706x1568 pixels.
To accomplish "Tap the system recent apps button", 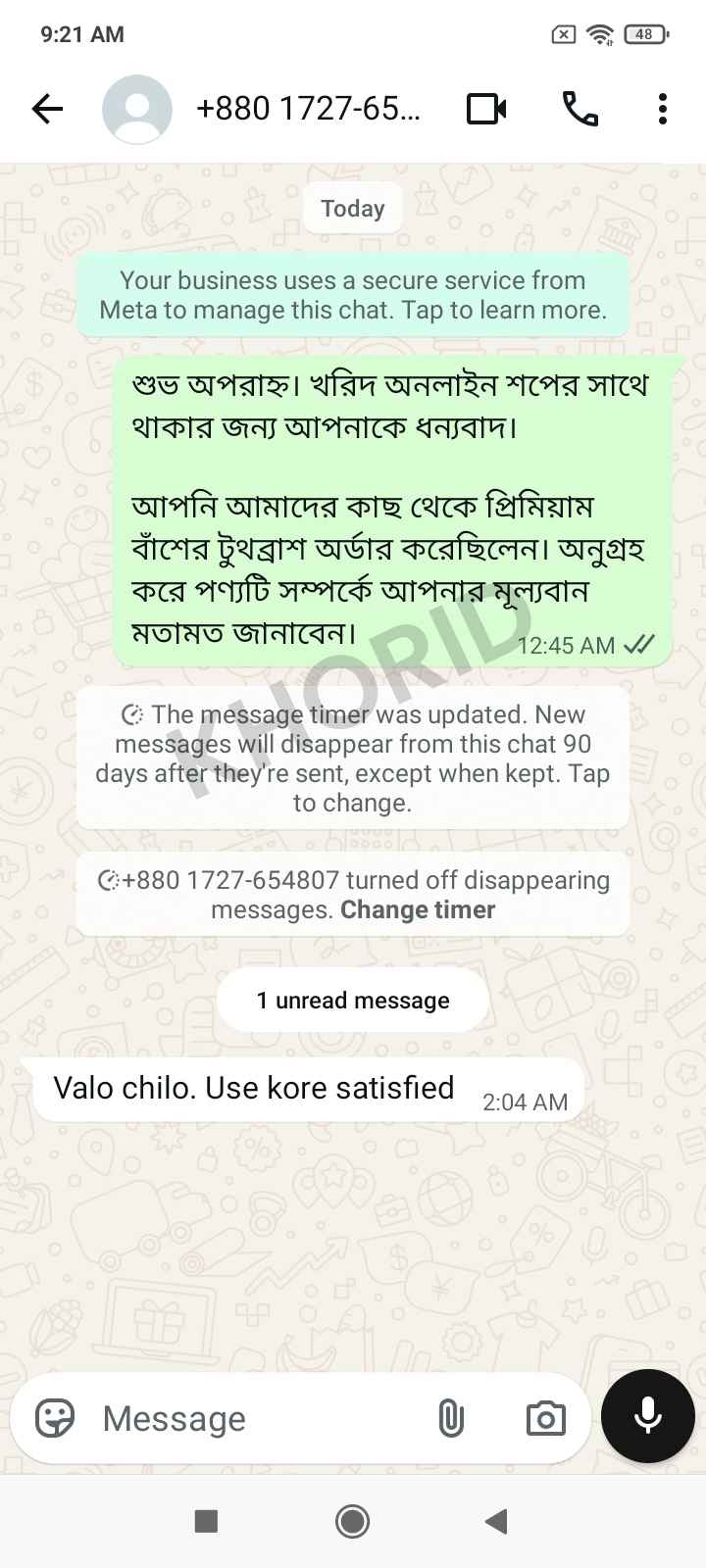I will point(206,1521).
